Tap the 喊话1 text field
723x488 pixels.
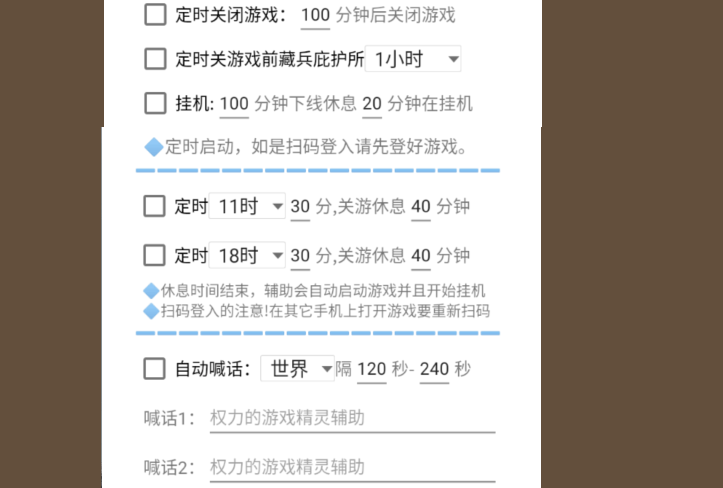point(352,418)
